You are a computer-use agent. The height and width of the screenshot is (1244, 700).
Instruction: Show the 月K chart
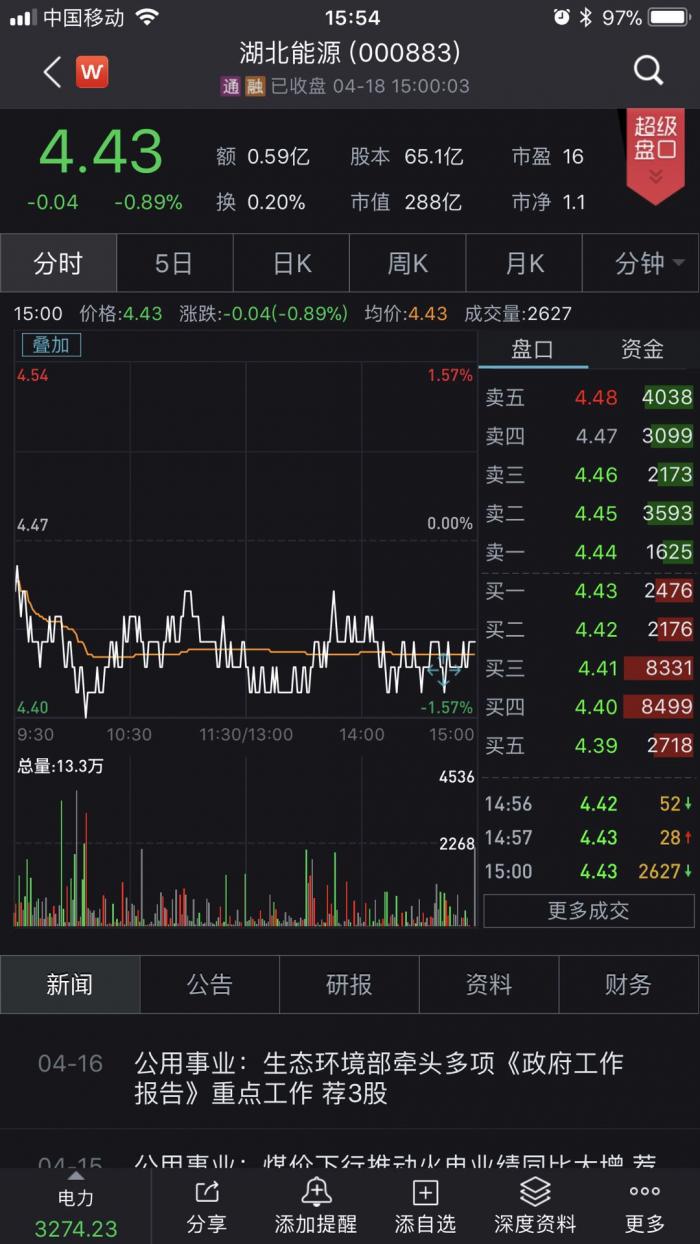point(524,264)
